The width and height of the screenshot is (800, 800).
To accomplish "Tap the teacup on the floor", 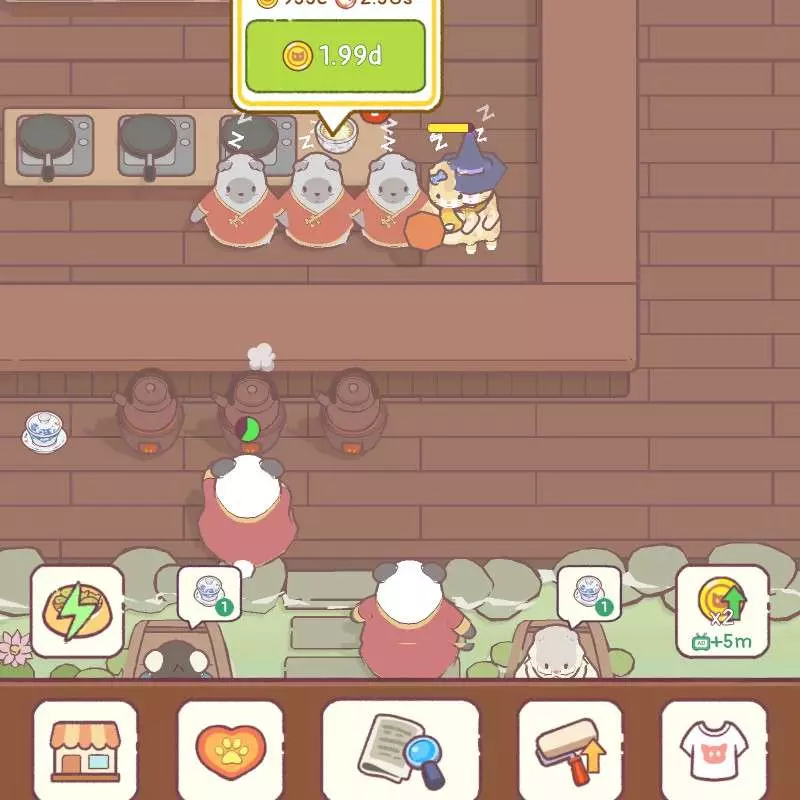I will tap(45, 430).
